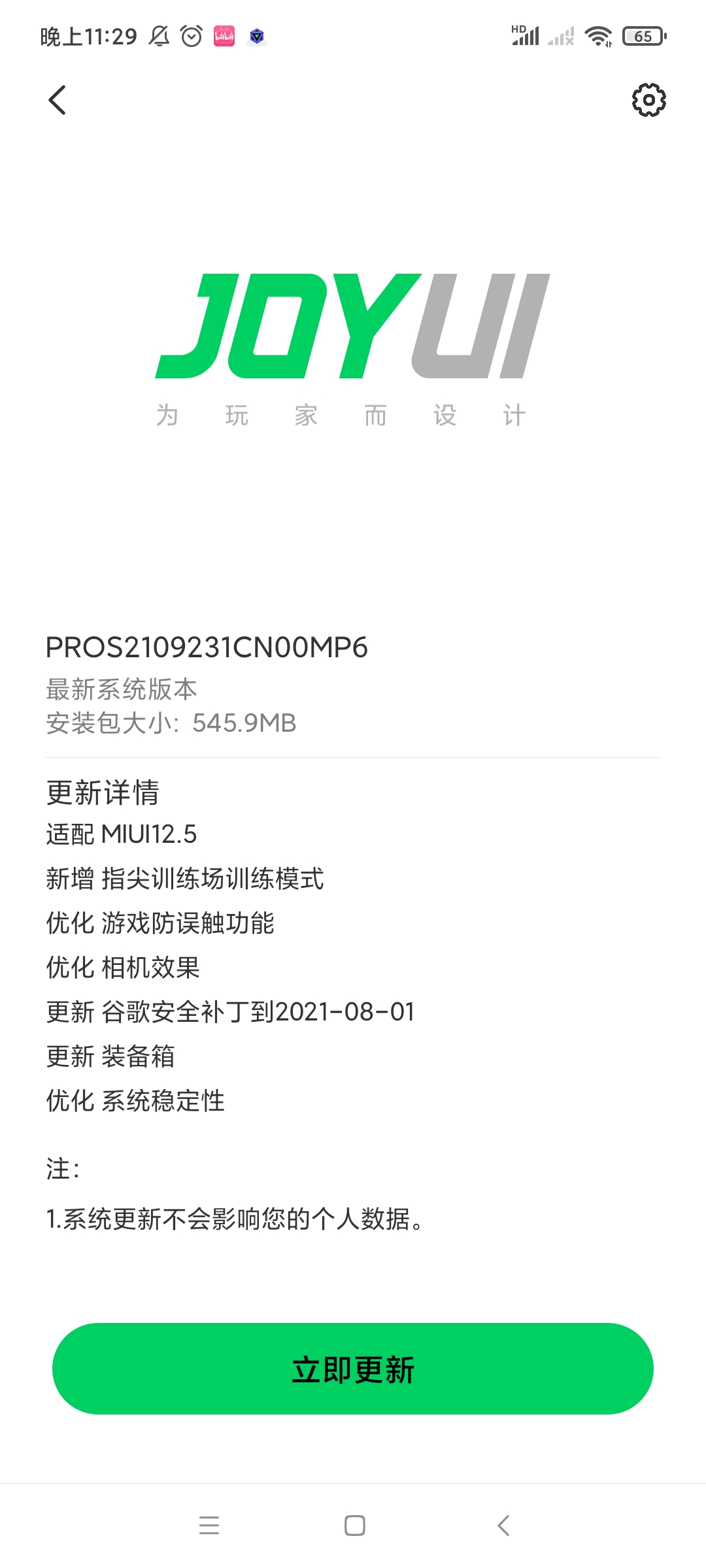Open the update settings gear
Viewport: 706px width, 1568px height.
click(x=648, y=100)
